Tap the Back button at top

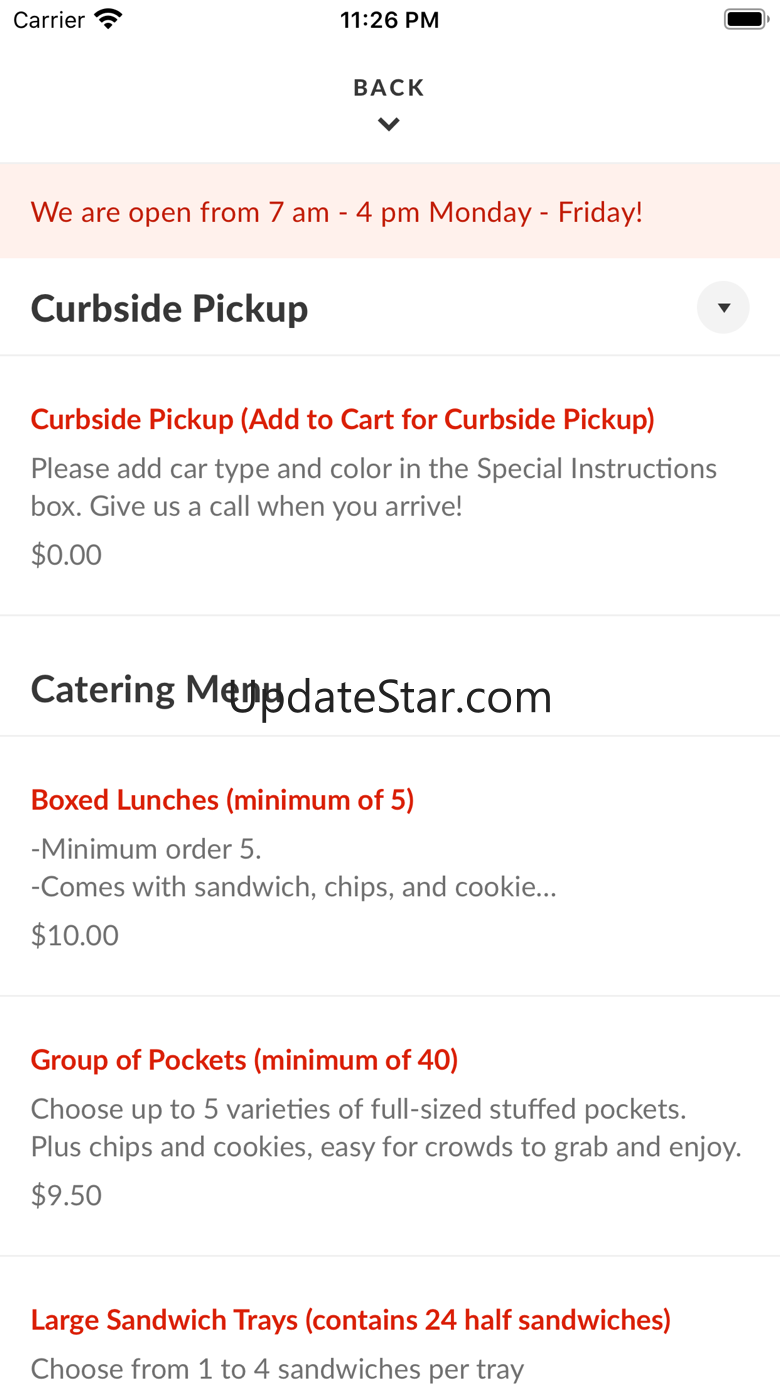pyautogui.click(x=389, y=104)
